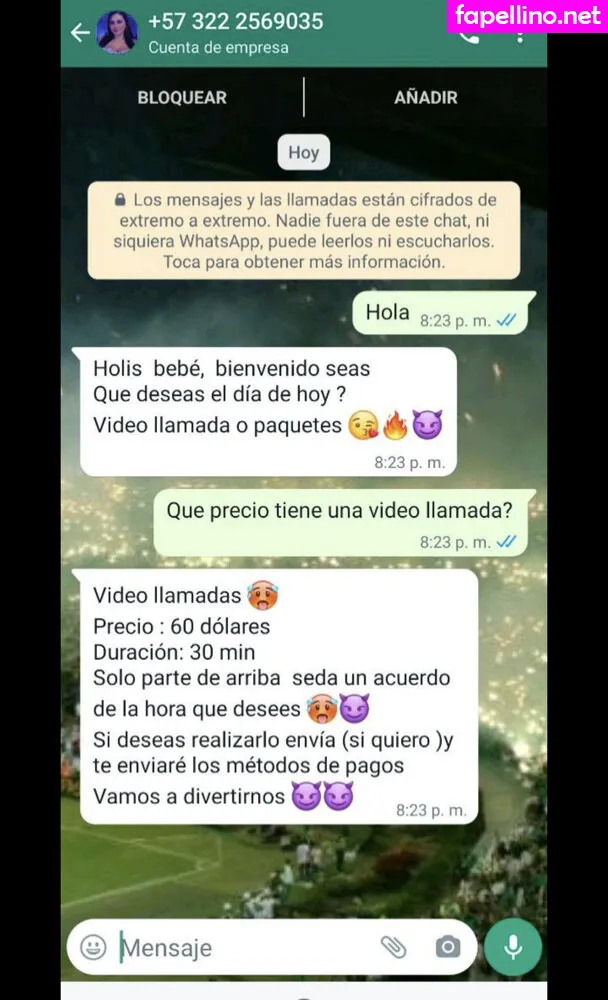Open the contact's profile picture
608x1000 pixels.
117,32
